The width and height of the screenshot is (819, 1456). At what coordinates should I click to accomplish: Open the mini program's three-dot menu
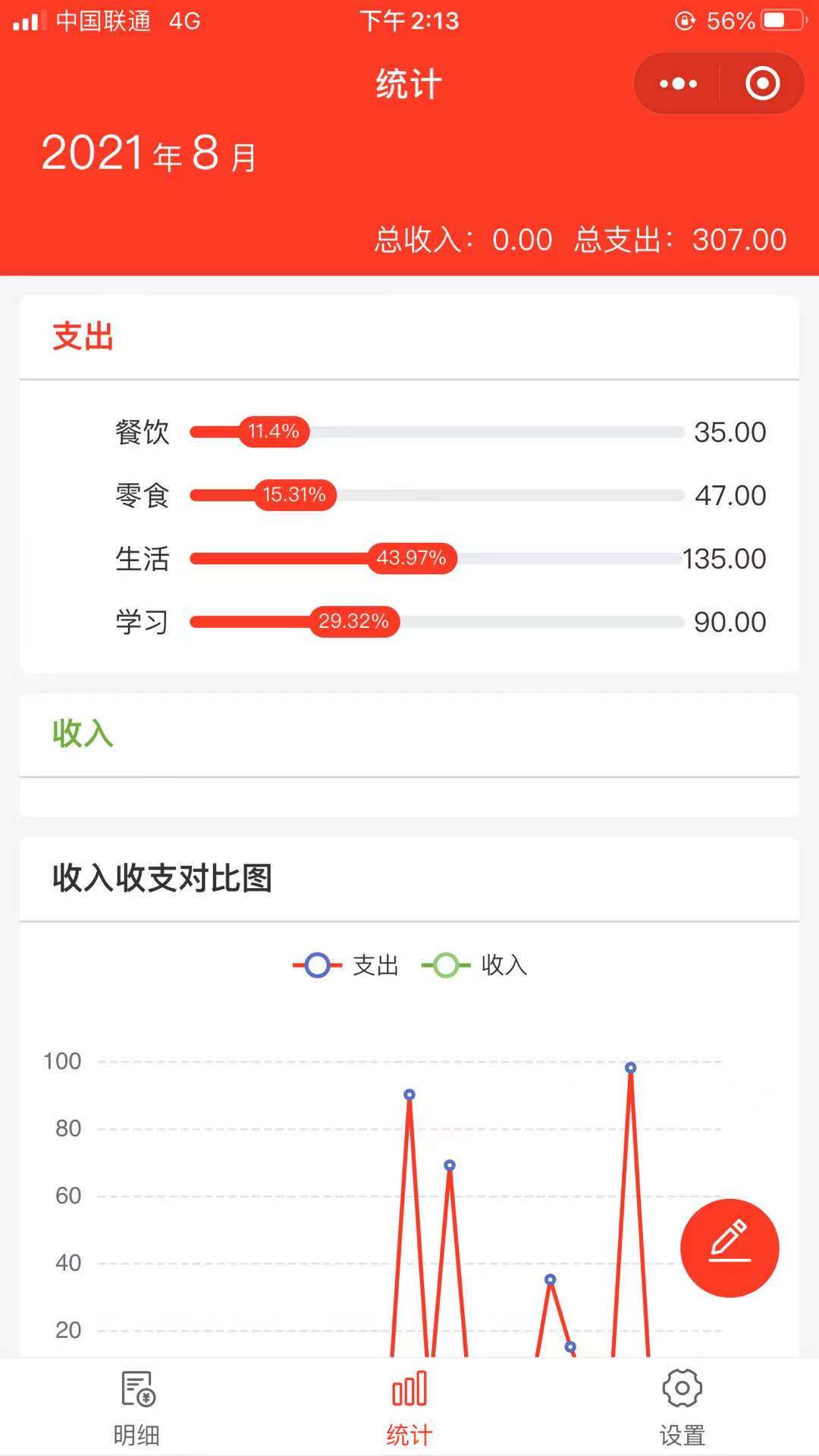pyautogui.click(x=678, y=83)
